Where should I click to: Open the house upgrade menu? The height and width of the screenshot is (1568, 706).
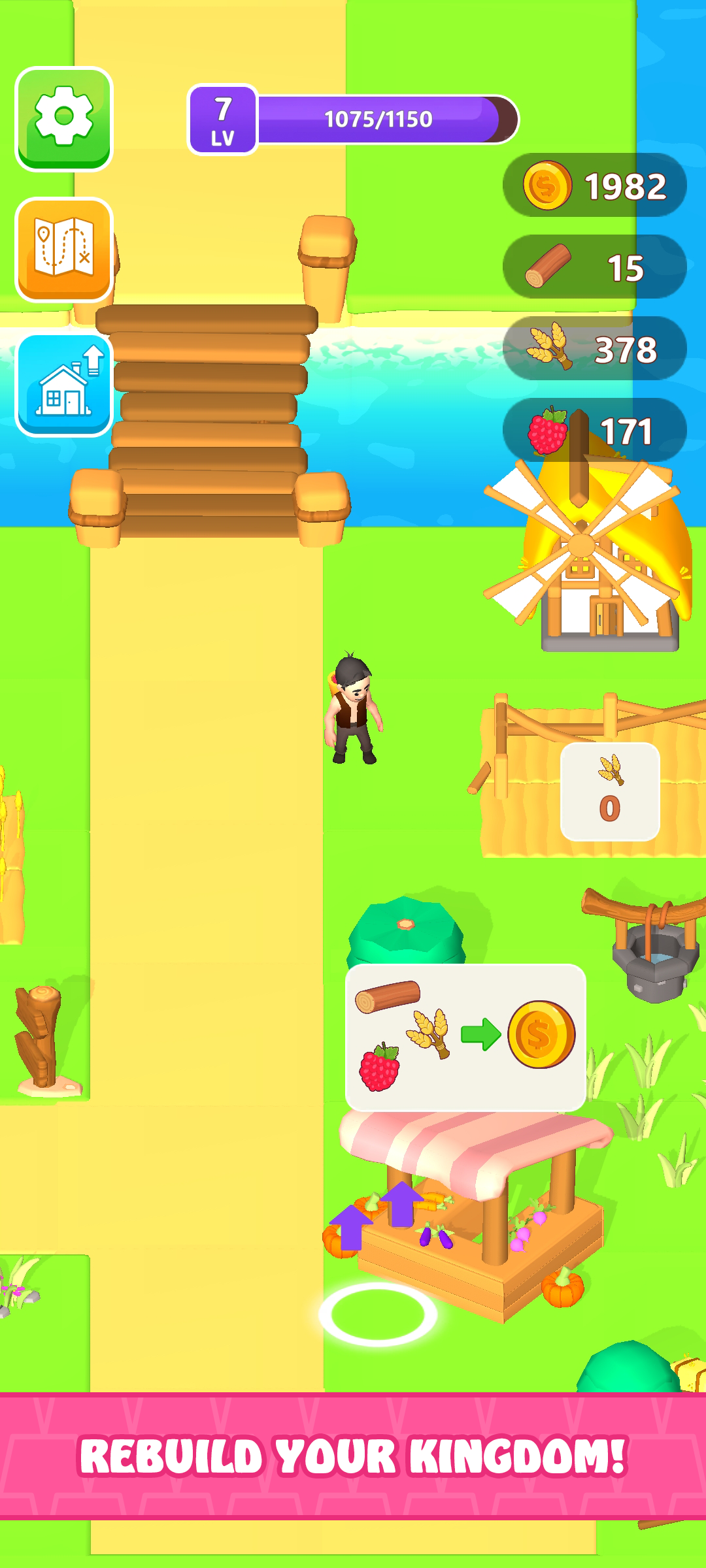point(64,385)
